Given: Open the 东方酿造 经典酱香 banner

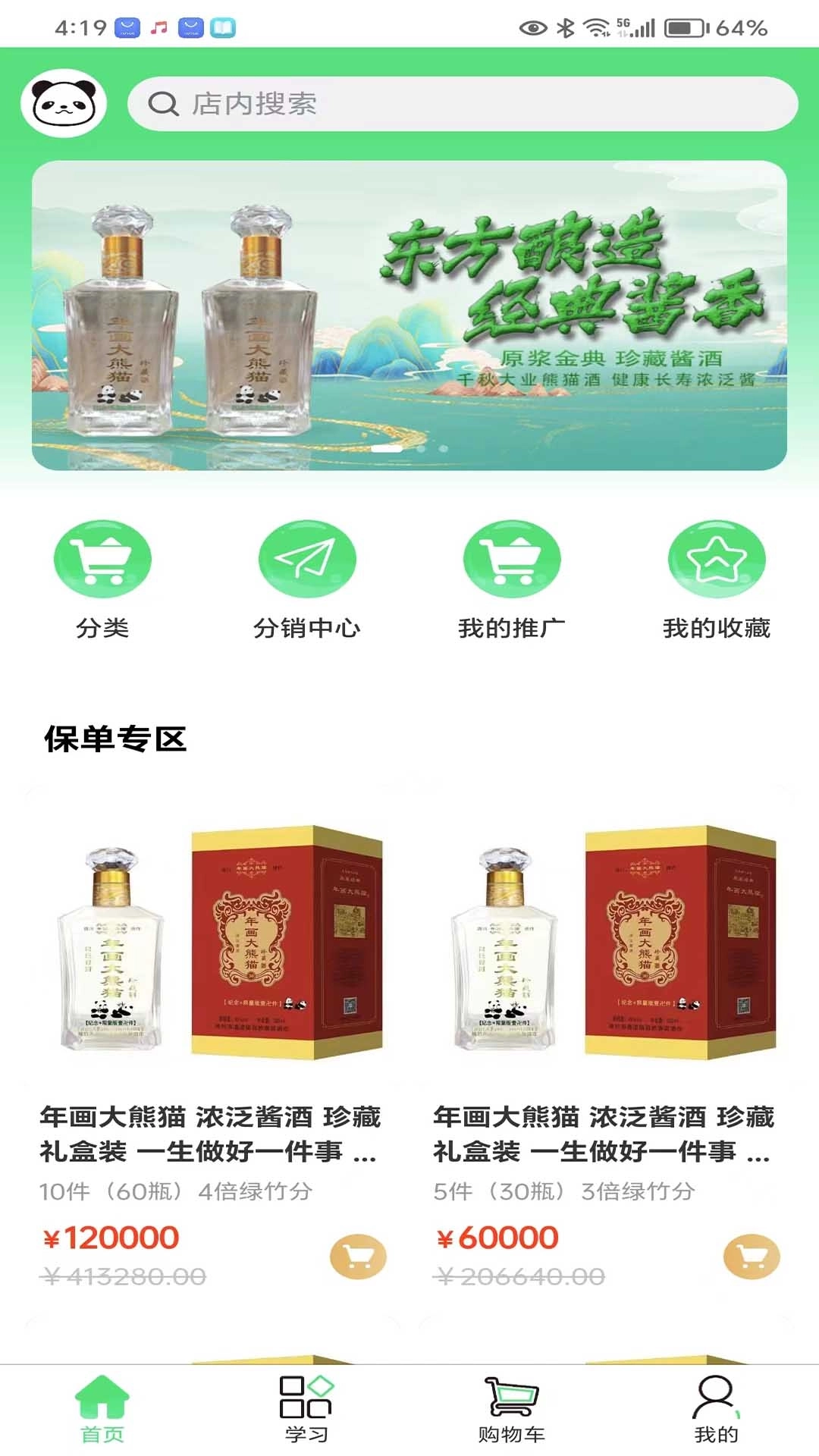Looking at the screenshot, I should (409, 315).
